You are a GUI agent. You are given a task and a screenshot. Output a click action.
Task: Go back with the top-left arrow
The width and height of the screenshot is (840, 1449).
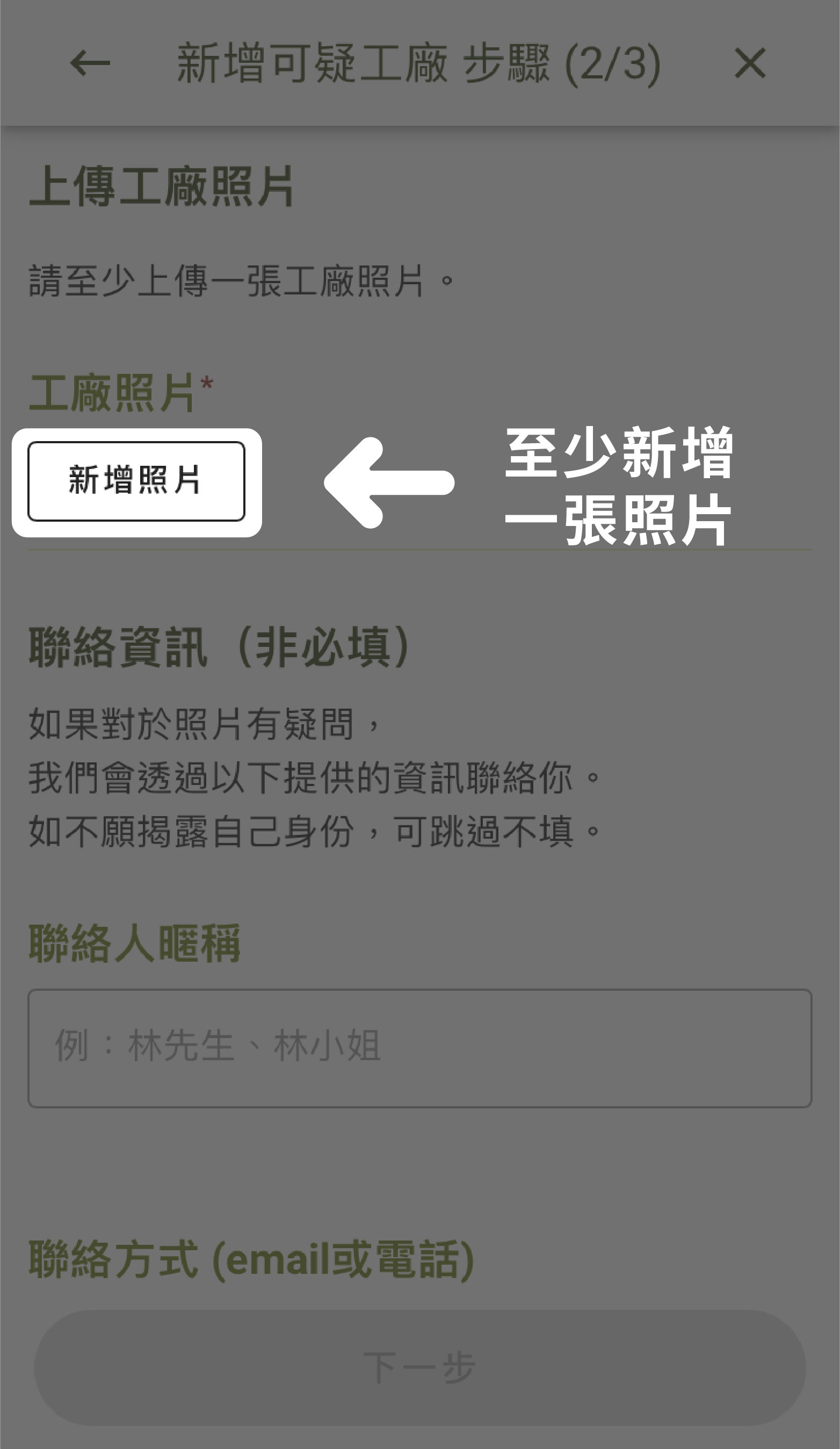click(x=90, y=63)
